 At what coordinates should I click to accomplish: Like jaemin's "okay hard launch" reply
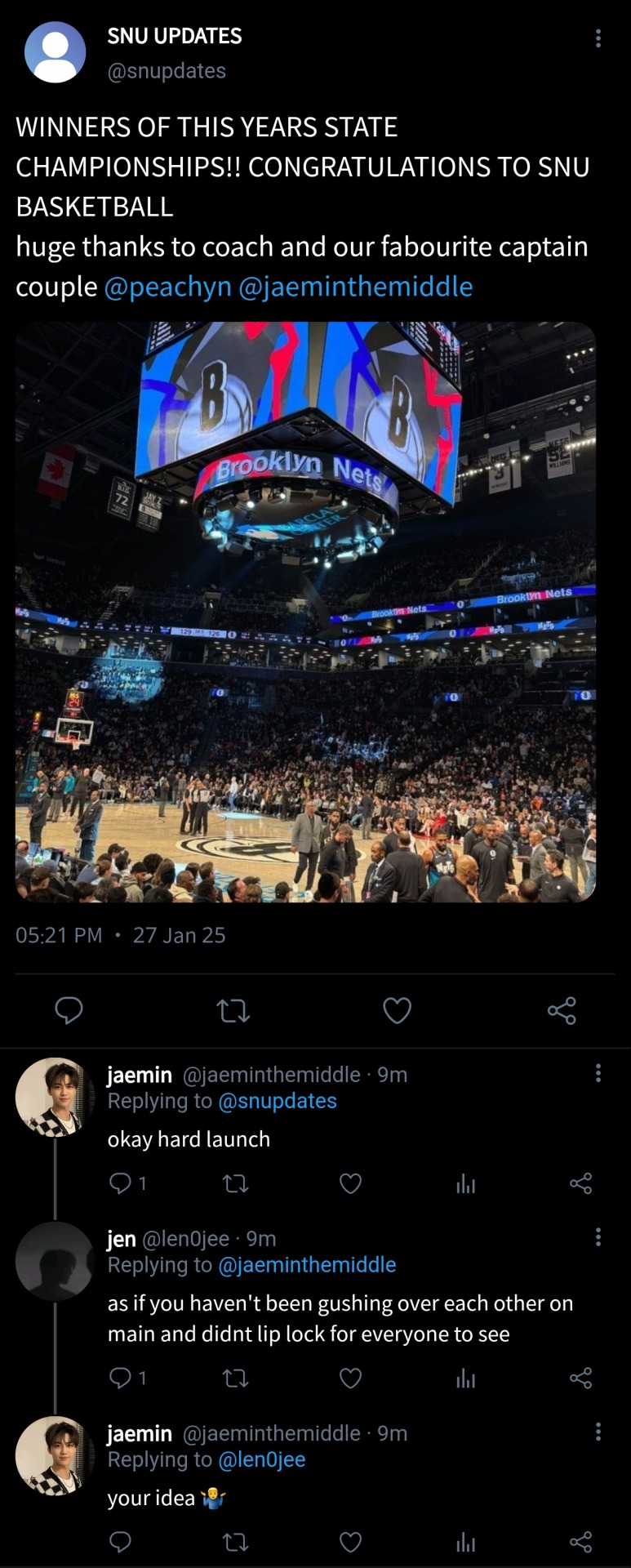click(x=350, y=1183)
